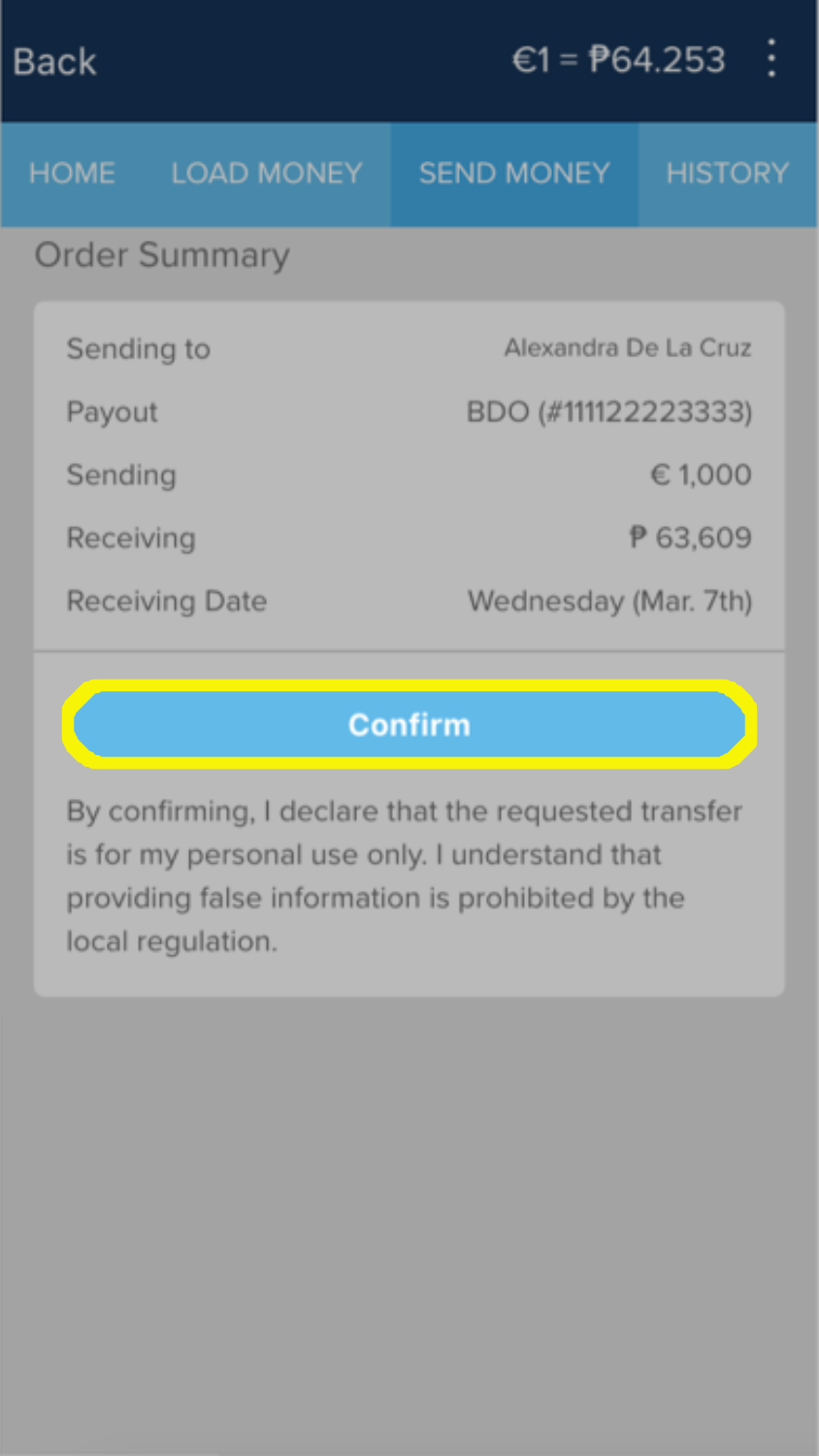Tap the highlighted yellow Confirm area
This screenshot has width=819, height=1456.
[409, 723]
